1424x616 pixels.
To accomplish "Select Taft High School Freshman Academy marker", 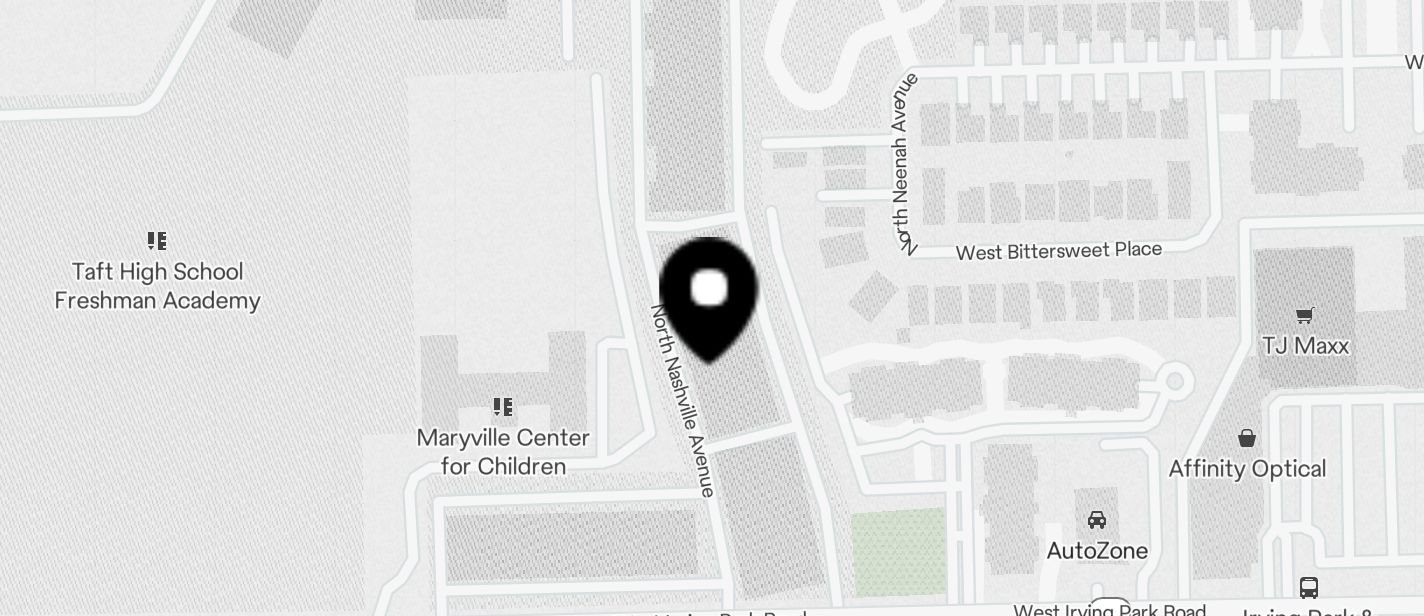I will pyautogui.click(x=157, y=241).
